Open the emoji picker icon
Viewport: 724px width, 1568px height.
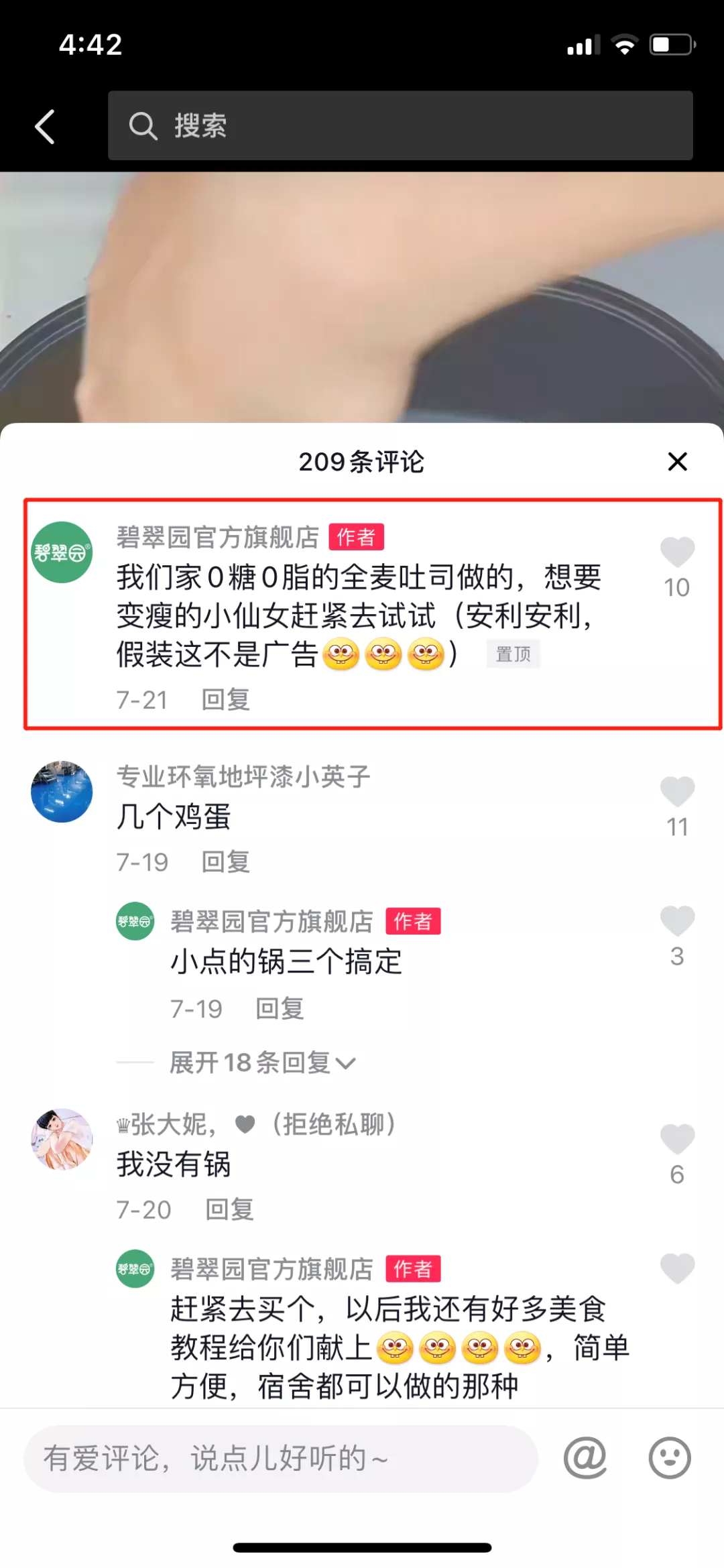(670, 1458)
